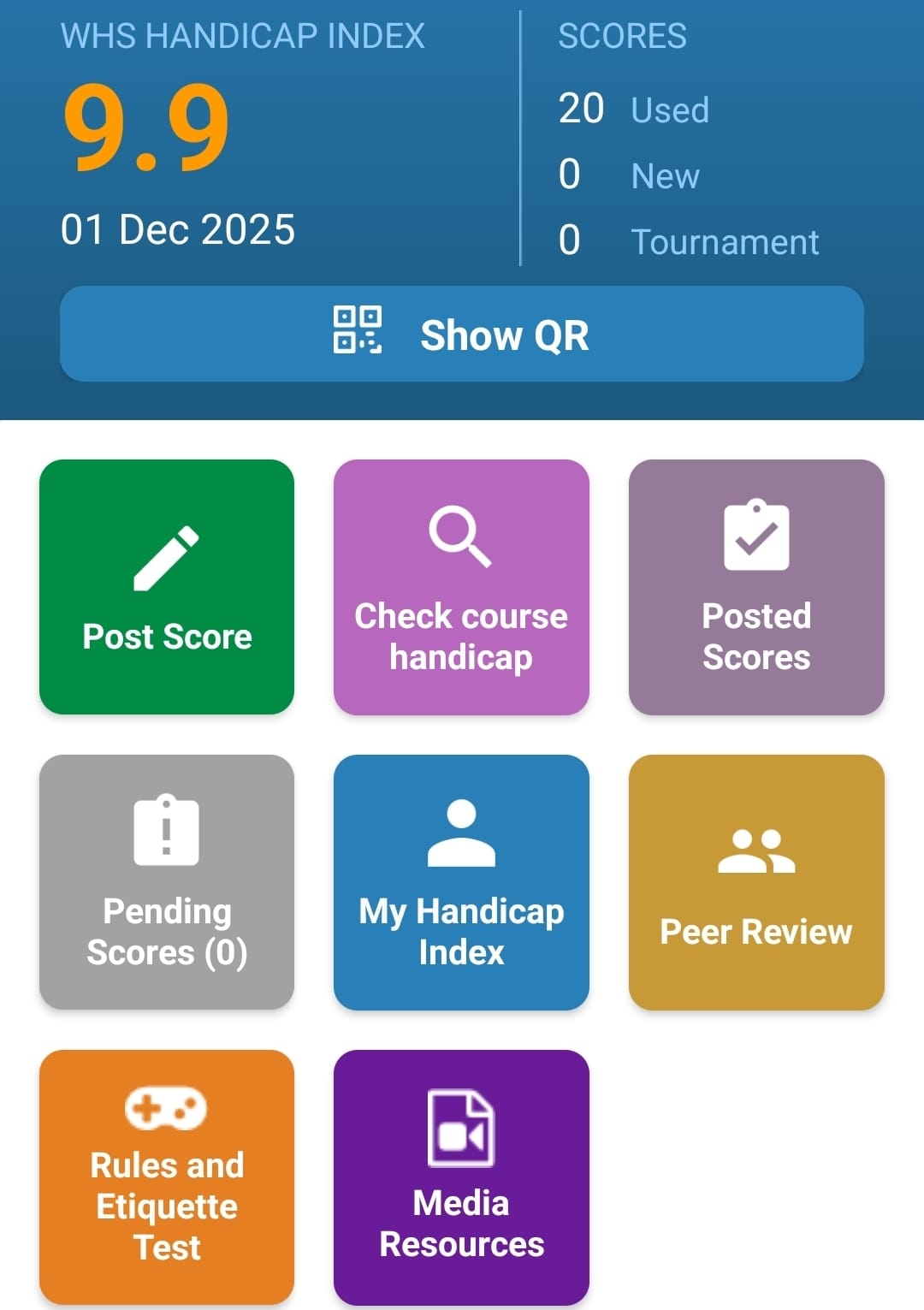
Task: Show the handicap QR code
Action: click(461, 334)
